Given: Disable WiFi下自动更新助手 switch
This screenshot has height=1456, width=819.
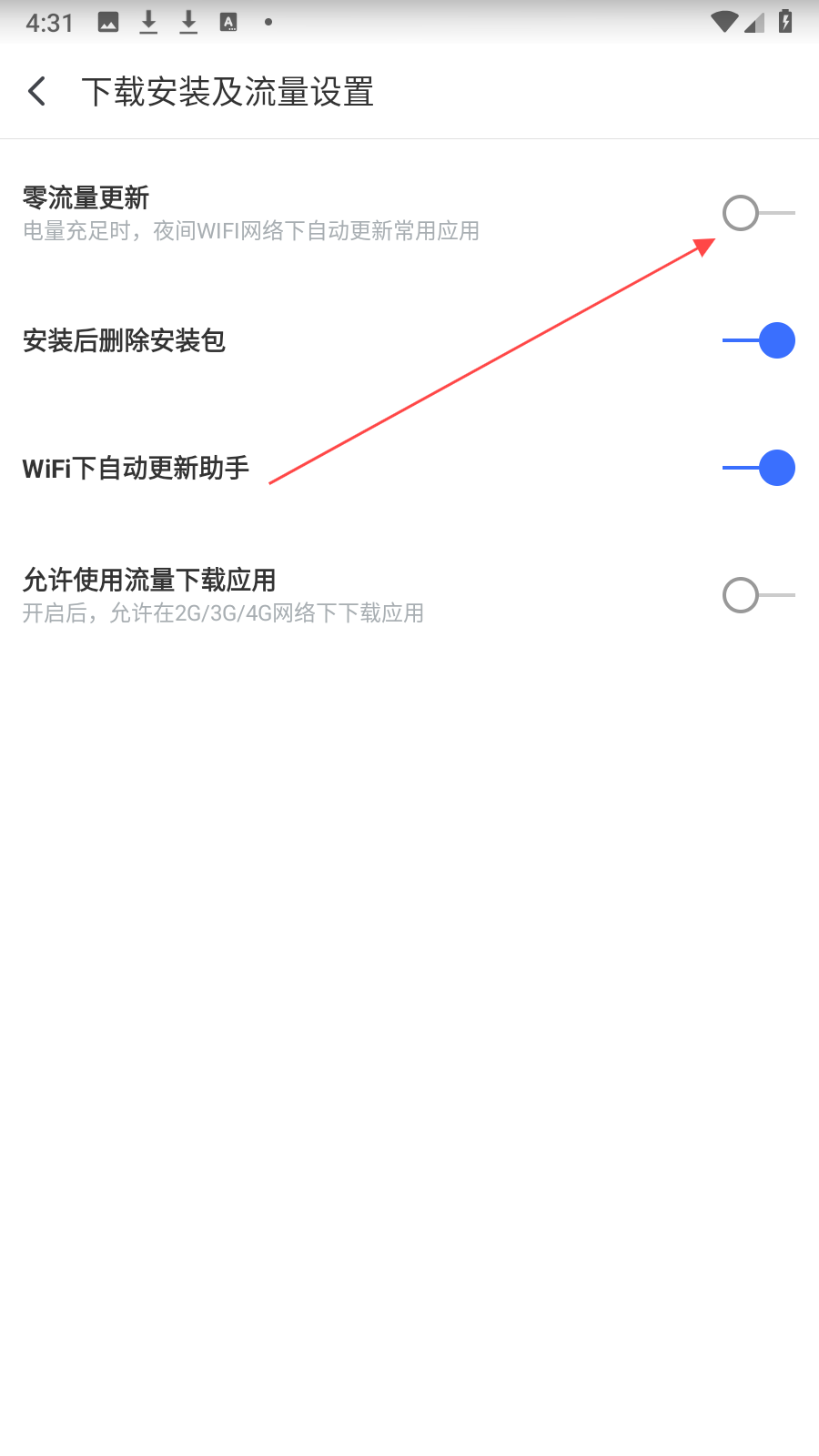Looking at the screenshot, I should coord(758,468).
